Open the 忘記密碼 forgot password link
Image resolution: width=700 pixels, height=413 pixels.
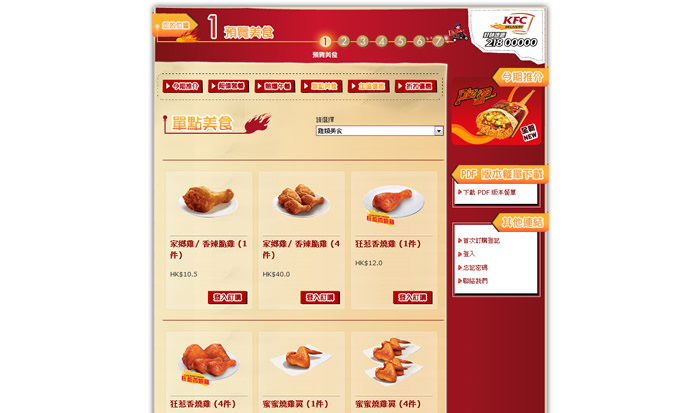475,268
